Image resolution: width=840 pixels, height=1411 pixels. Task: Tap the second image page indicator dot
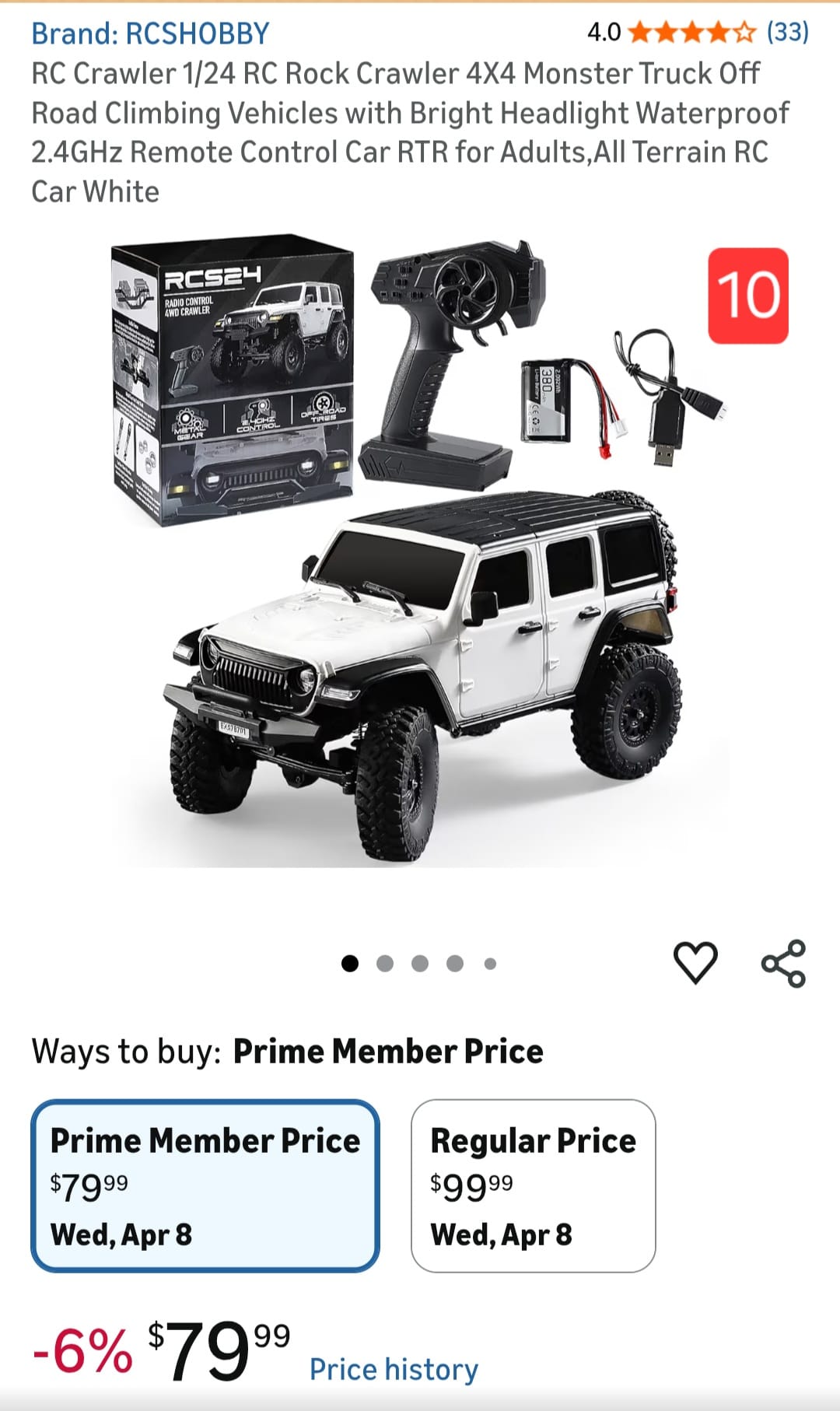(x=384, y=964)
